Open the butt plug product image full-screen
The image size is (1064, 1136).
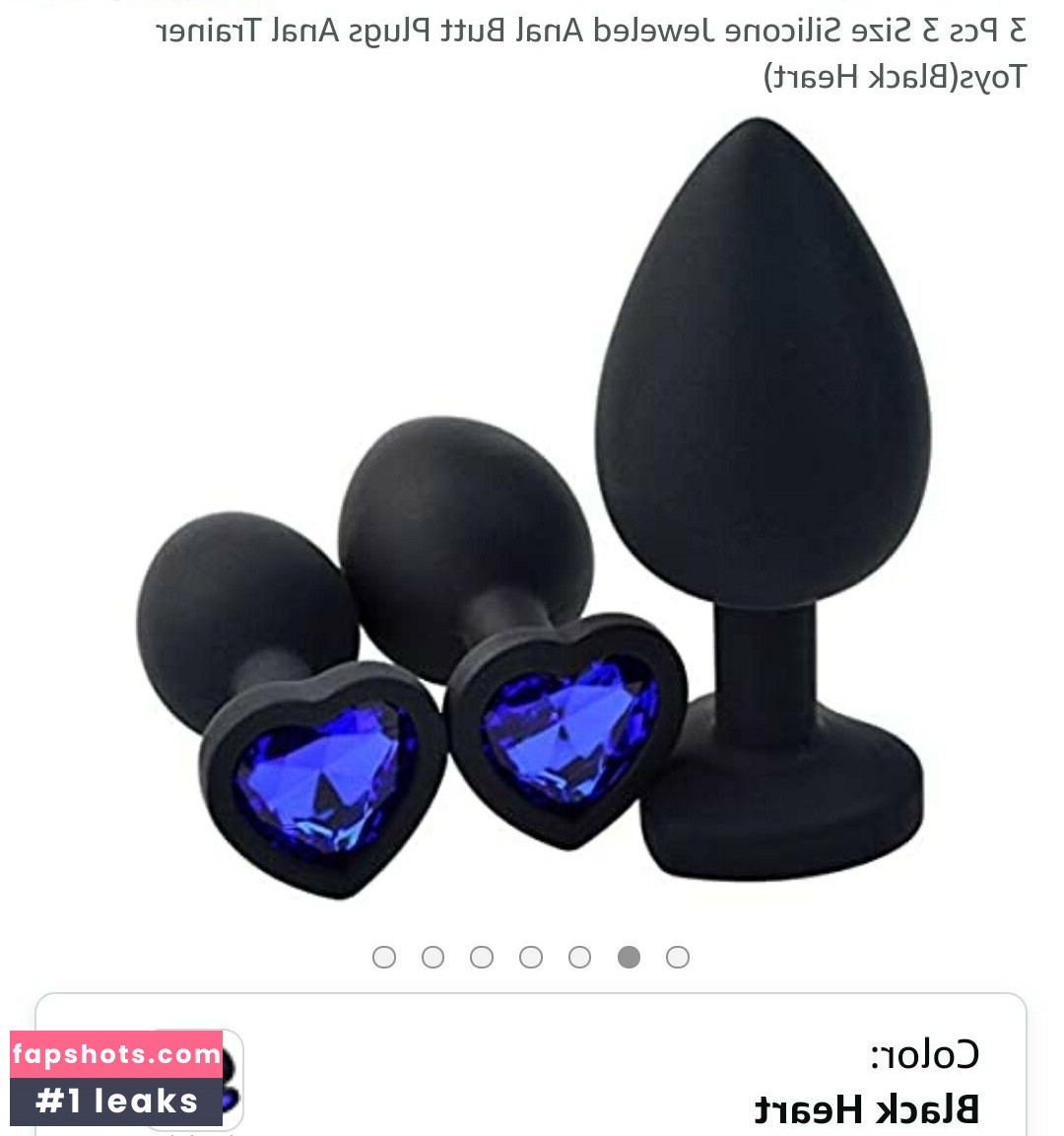[532, 512]
